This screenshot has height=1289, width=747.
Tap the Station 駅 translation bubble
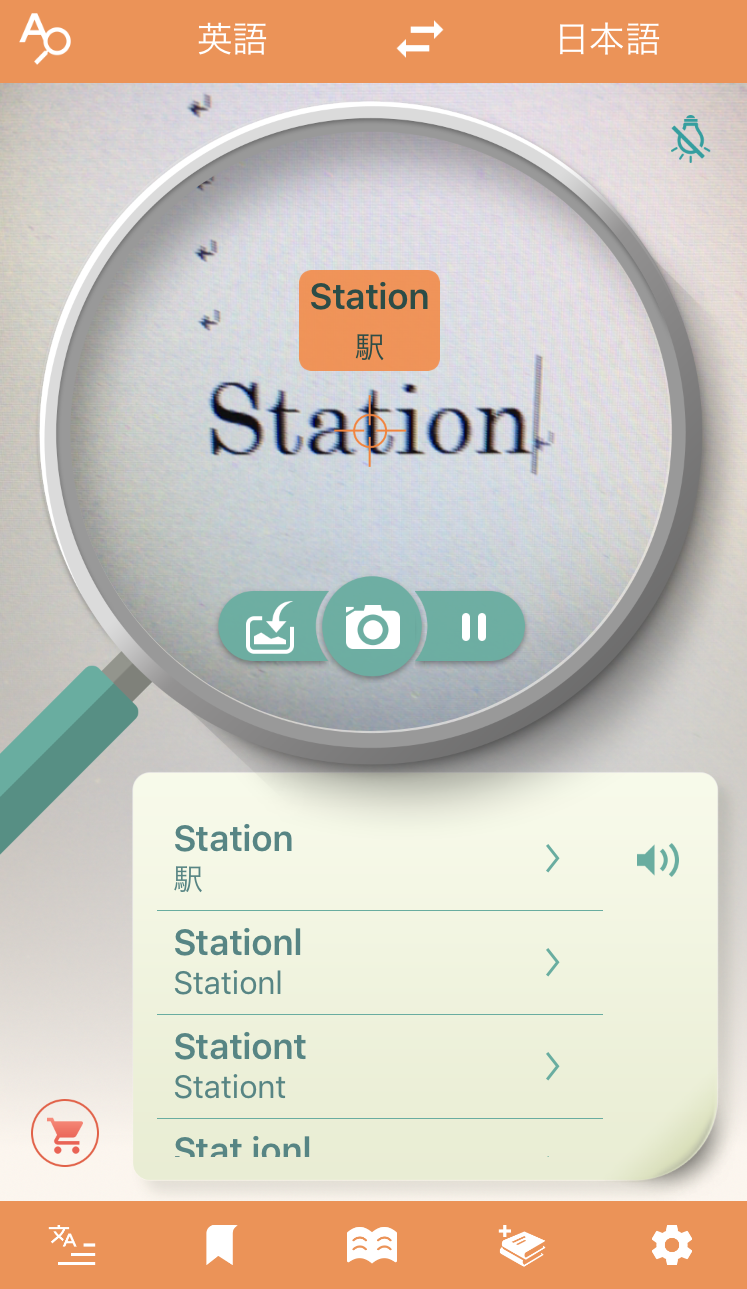click(x=369, y=320)
